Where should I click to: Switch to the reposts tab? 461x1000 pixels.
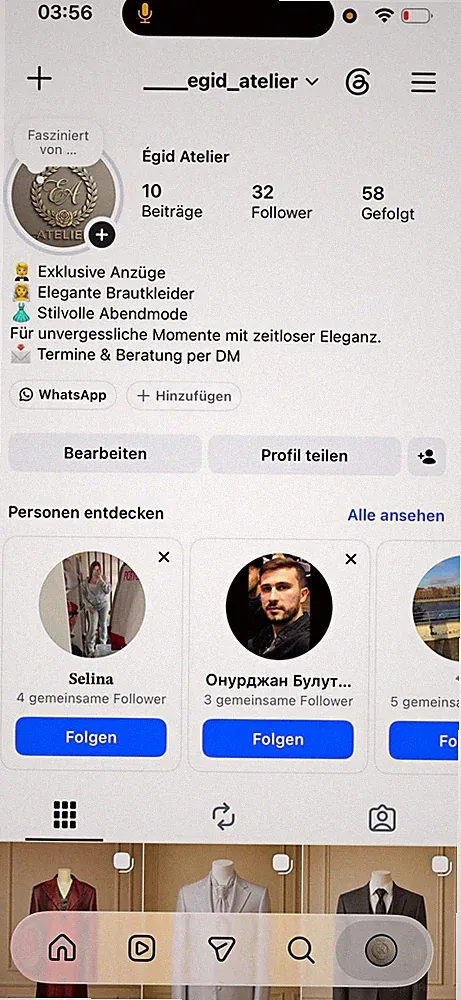(x=223, y=816)
